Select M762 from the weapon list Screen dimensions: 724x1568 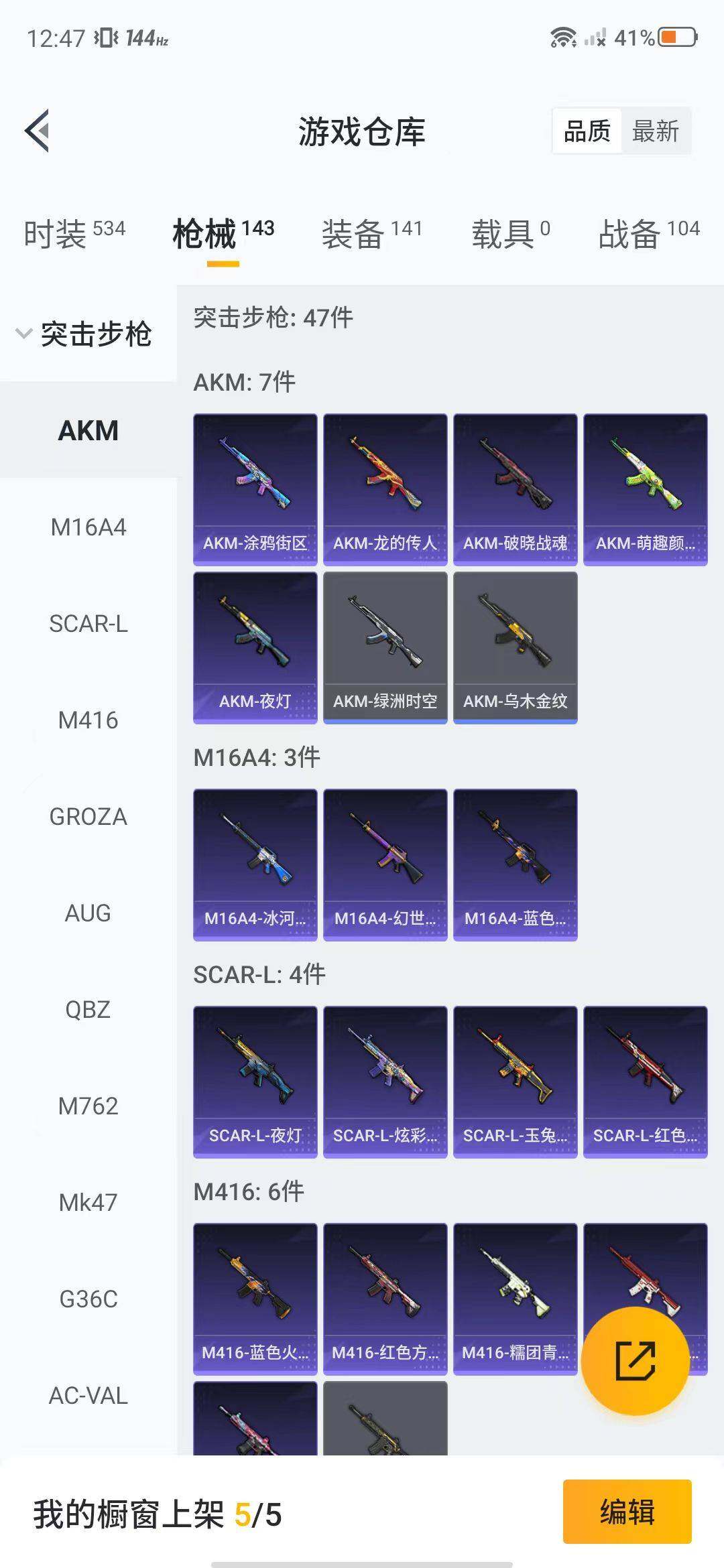click(x=88, y=1106)
